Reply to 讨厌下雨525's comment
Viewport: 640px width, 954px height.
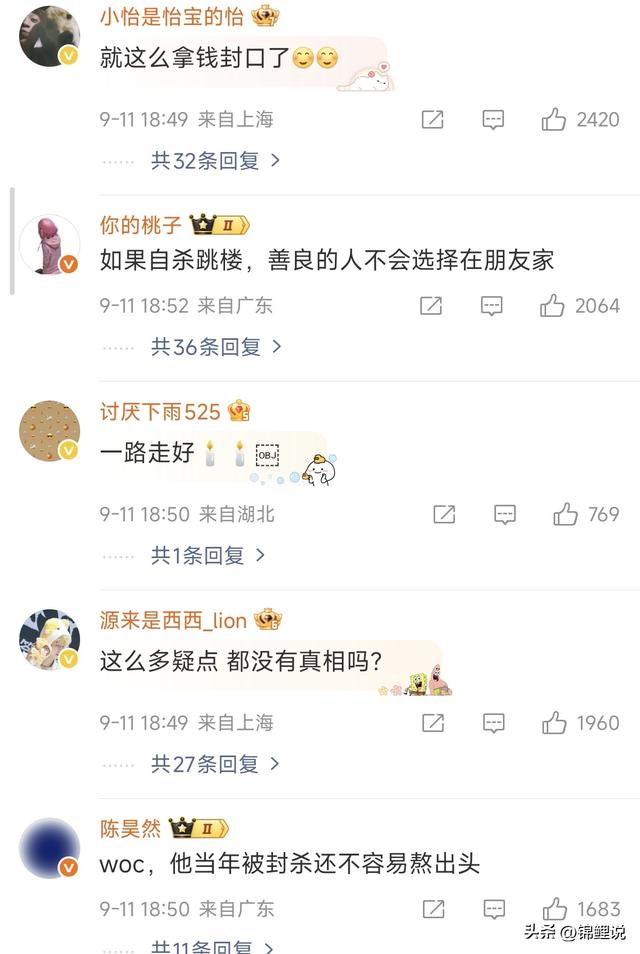505,515
